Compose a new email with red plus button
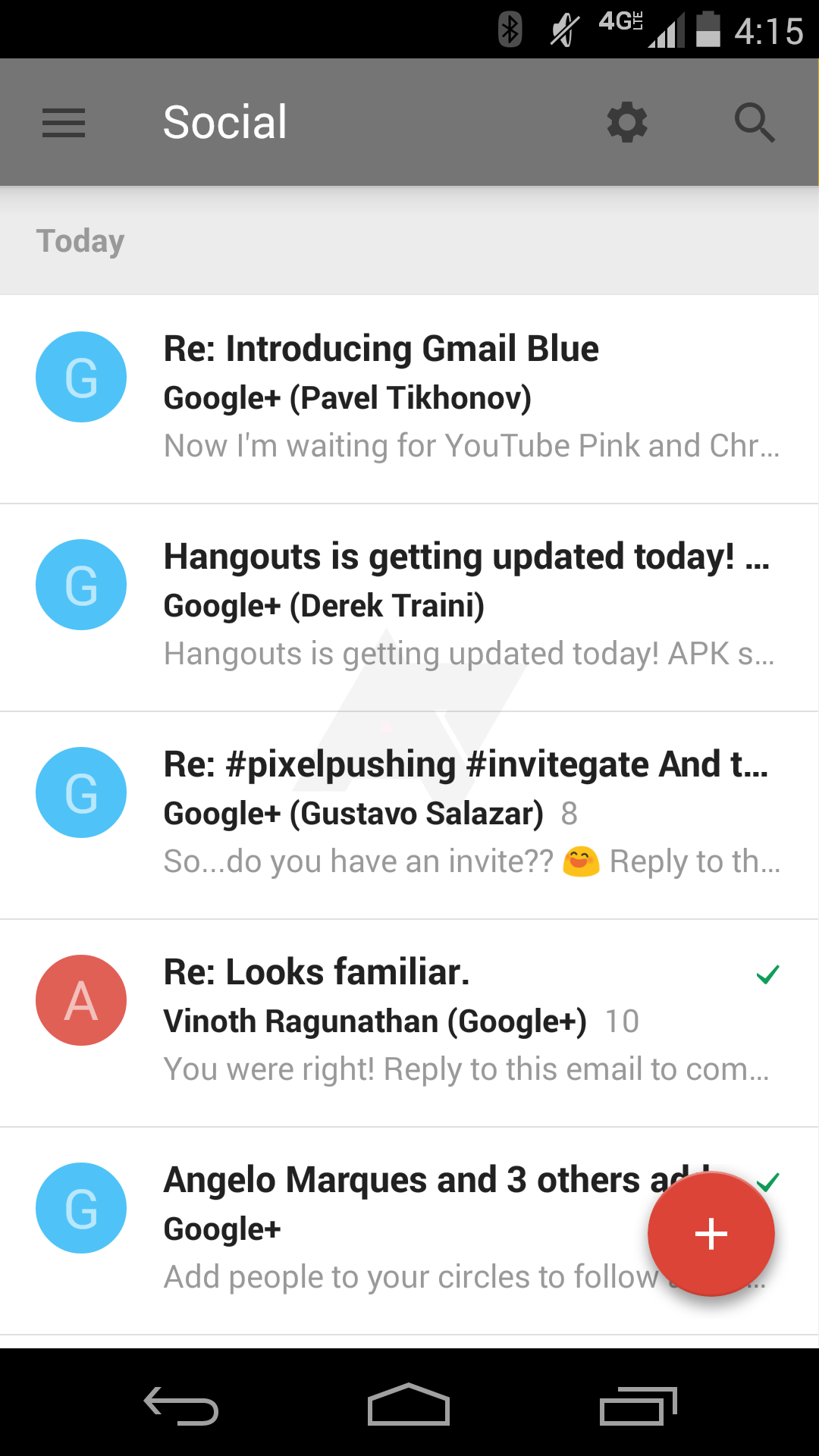The image size is (819, 1456). pyautogui.click(x=711, y=1234)
